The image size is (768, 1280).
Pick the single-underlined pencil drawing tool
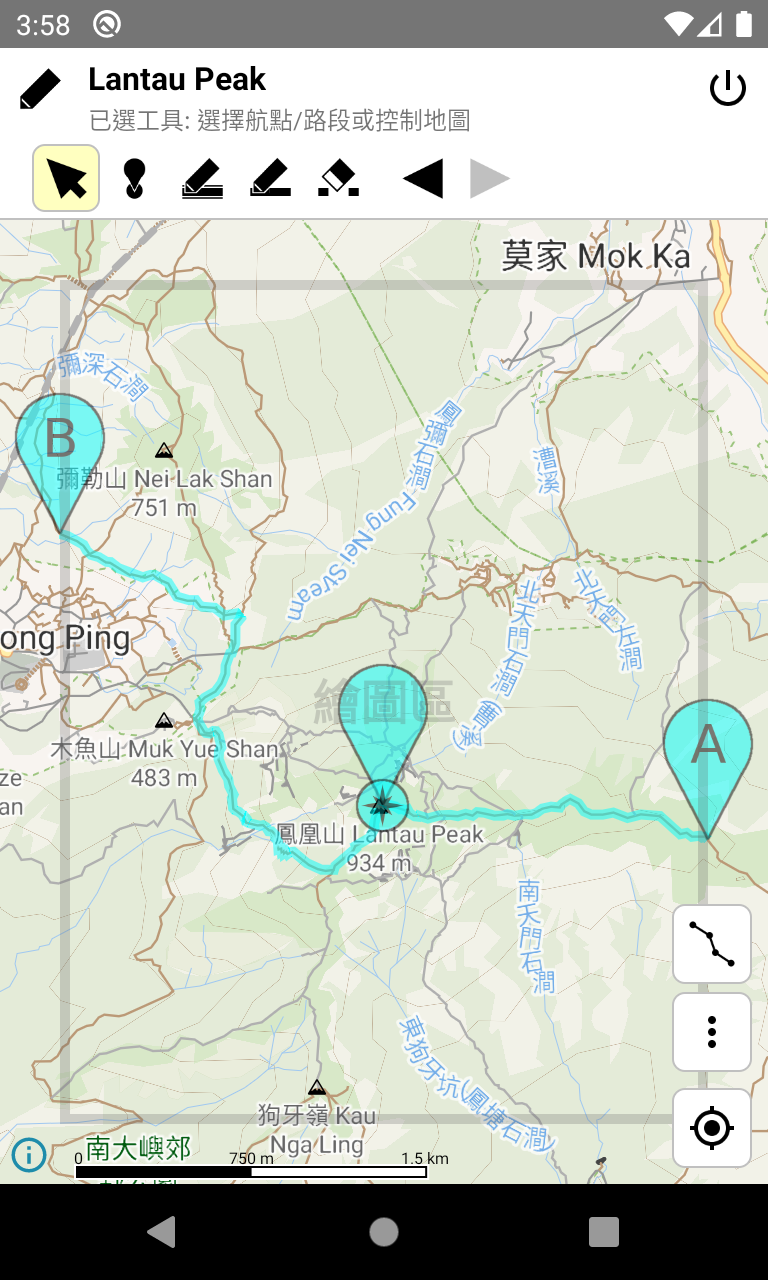tap(270, 178)
